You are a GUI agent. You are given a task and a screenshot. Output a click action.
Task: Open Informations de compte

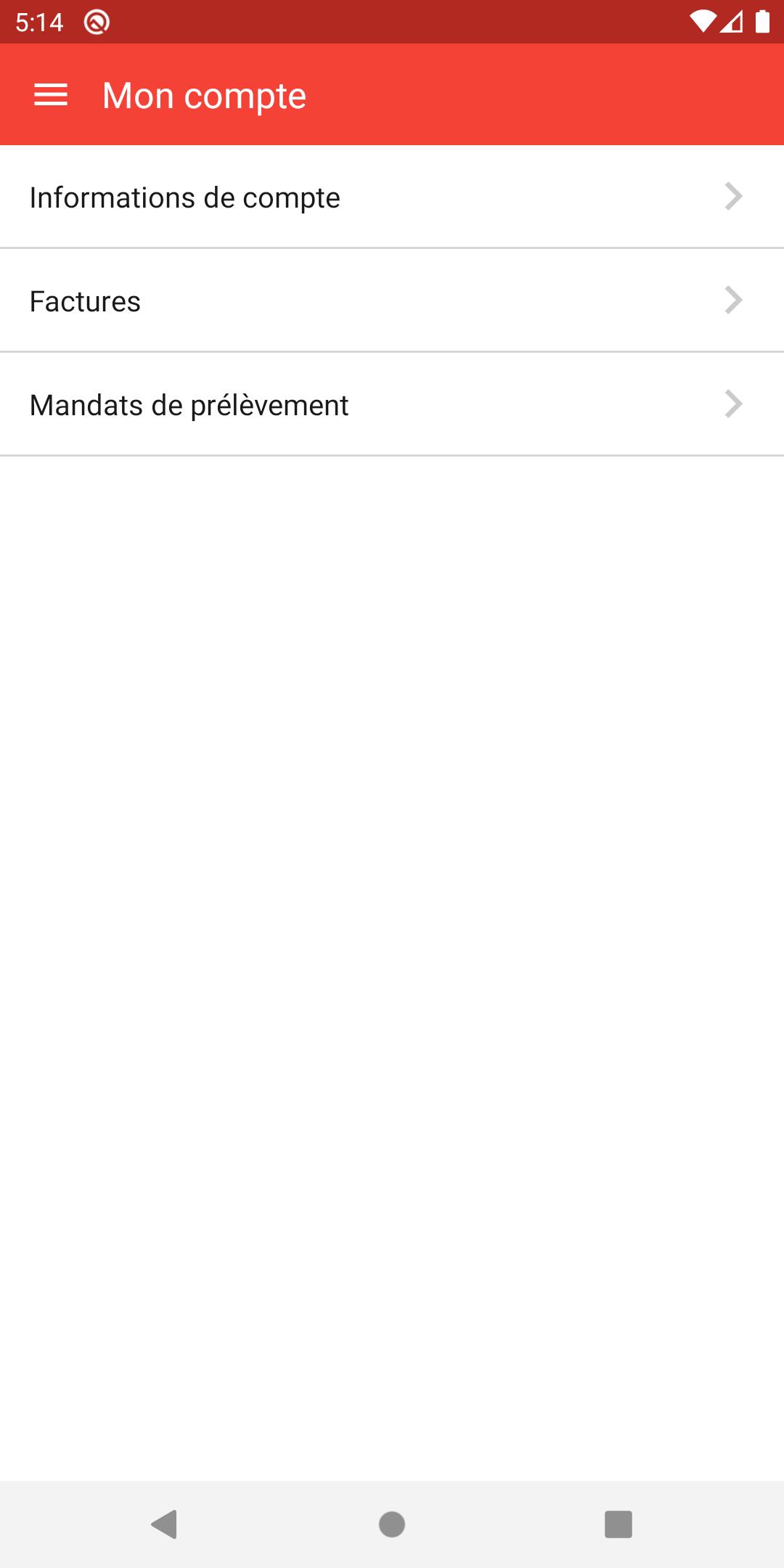tap(392, 197)
